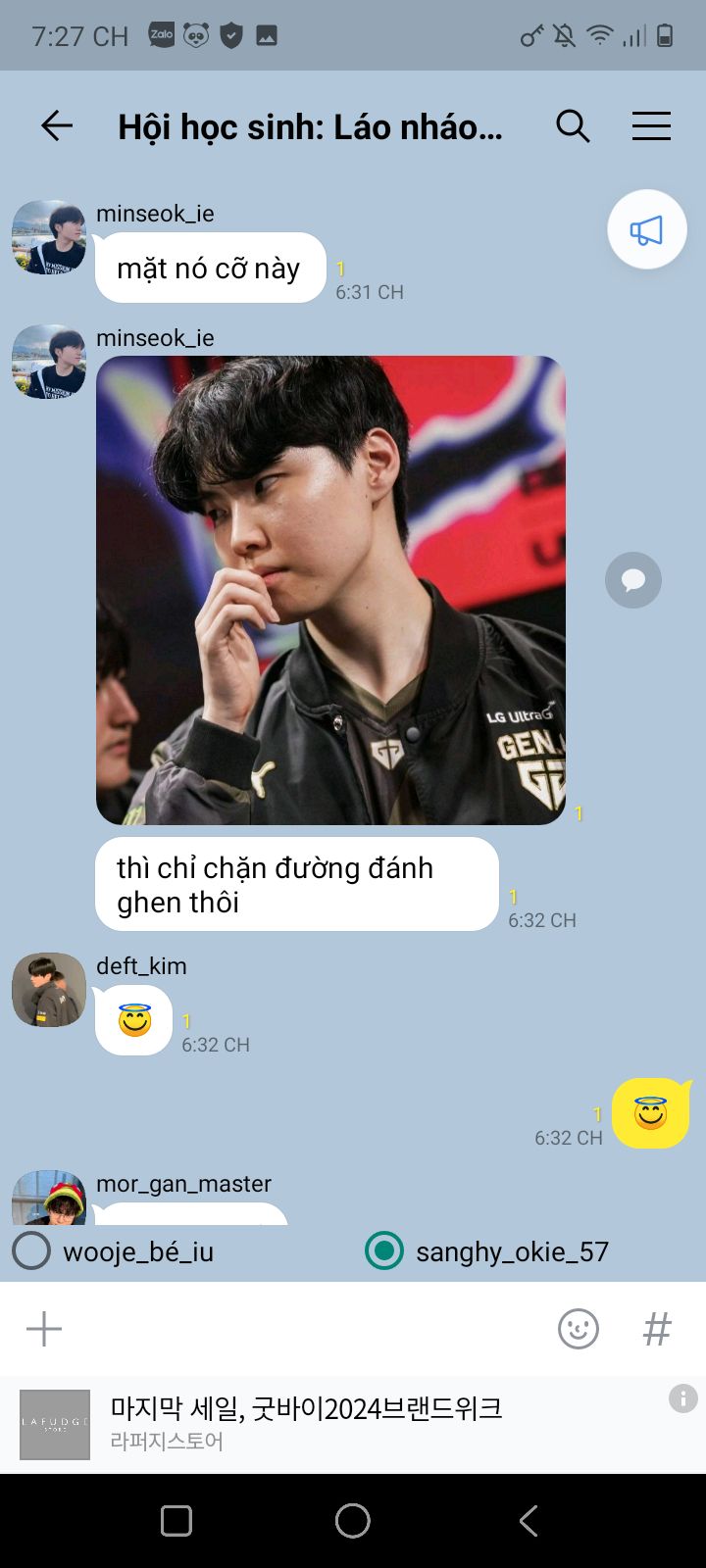This screenshot has width=706, height=1568.
Task: Open the hamburger chat menu
Action: [651, 125]
